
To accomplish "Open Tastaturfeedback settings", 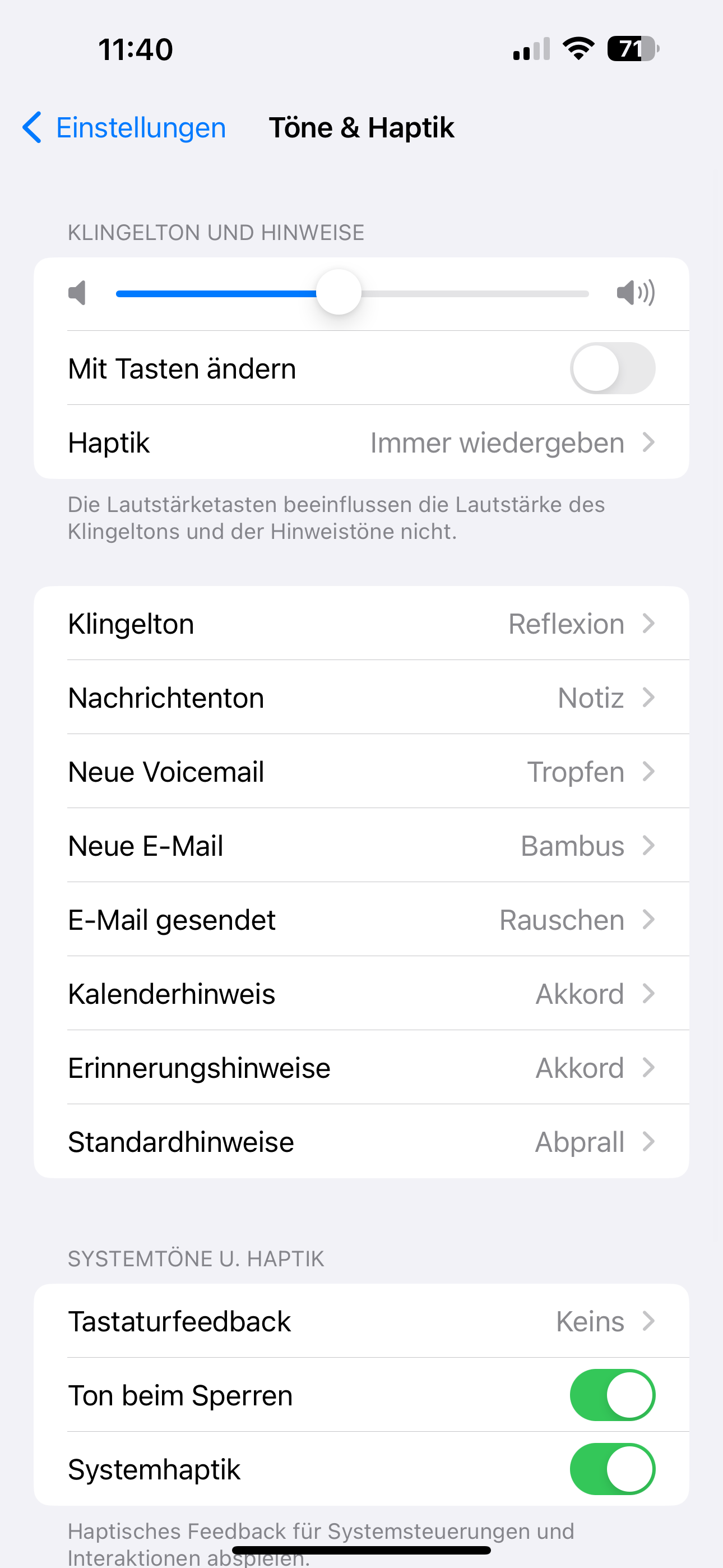I will 361,1321.
